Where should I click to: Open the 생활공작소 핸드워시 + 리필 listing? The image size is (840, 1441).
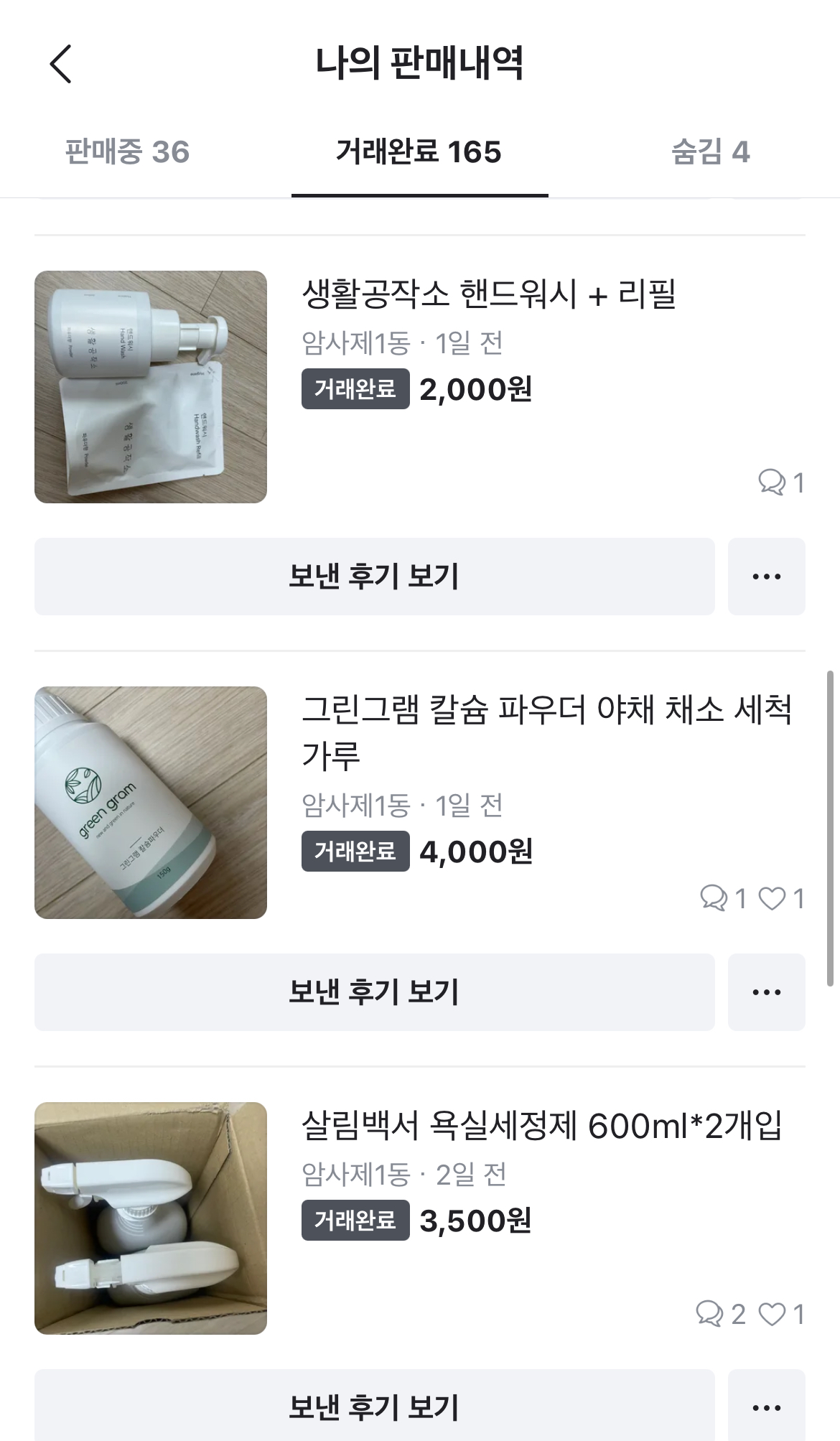[488, 295]
